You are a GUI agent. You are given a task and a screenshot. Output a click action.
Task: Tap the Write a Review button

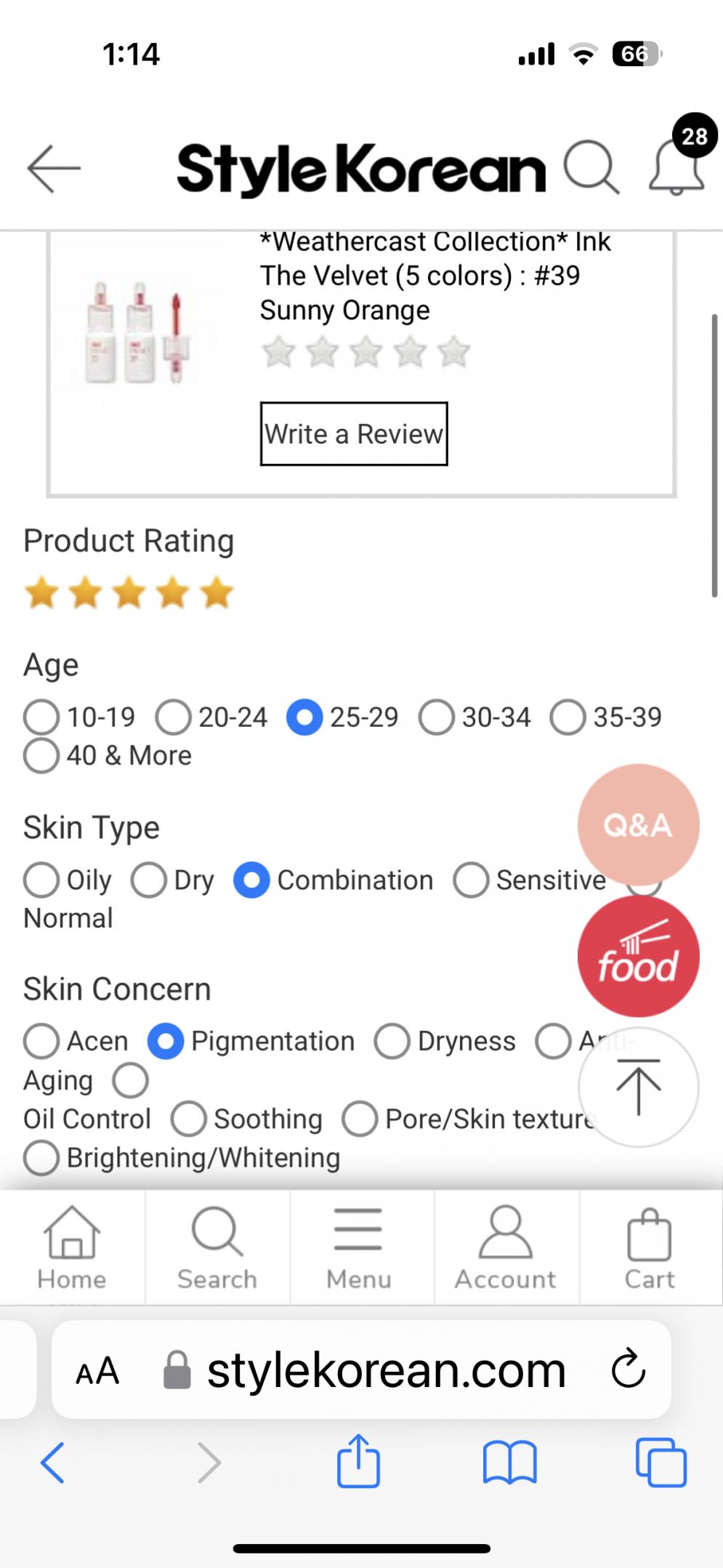tap(354, 434)
